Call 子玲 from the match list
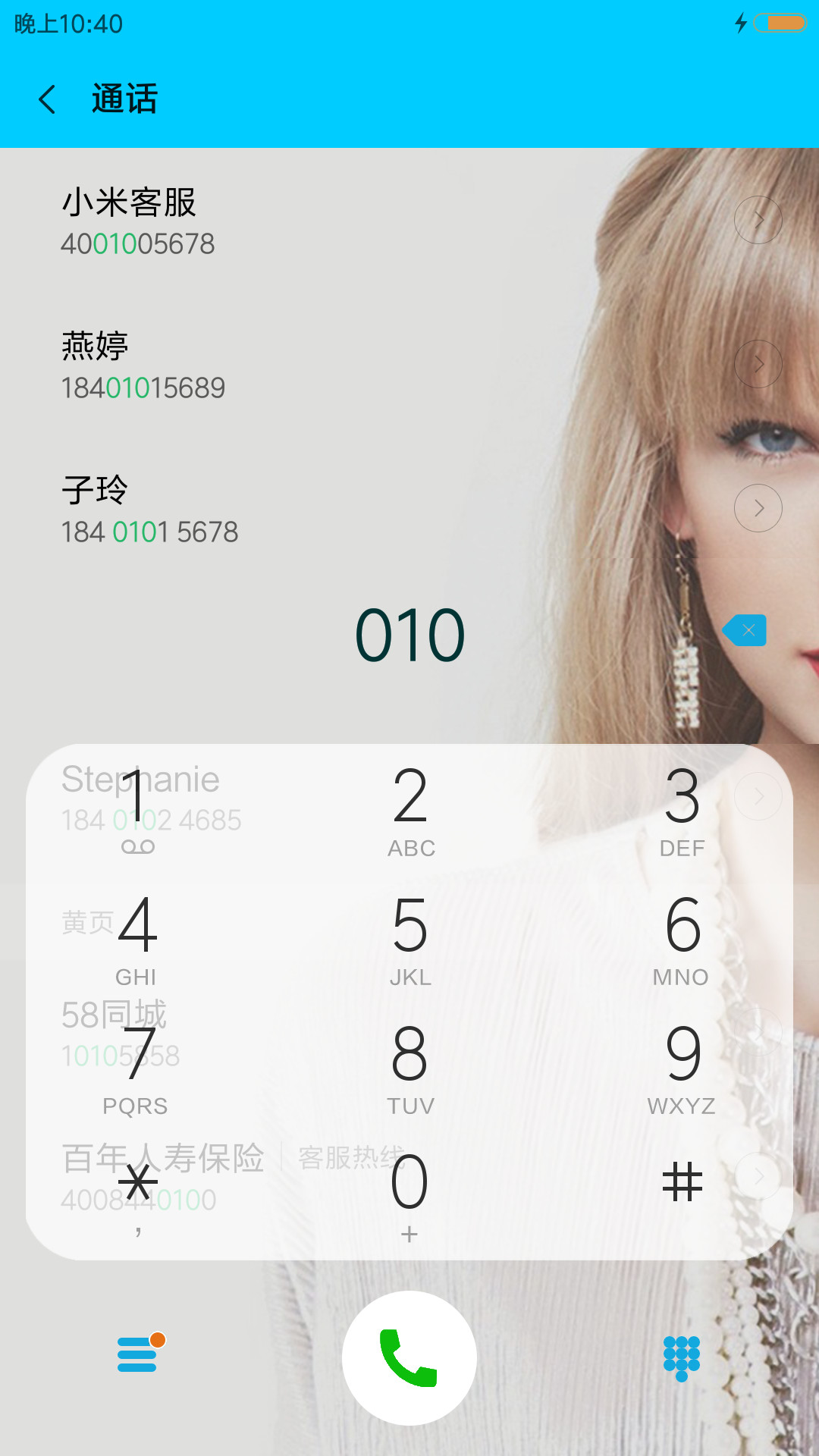 tap(364, 508)
